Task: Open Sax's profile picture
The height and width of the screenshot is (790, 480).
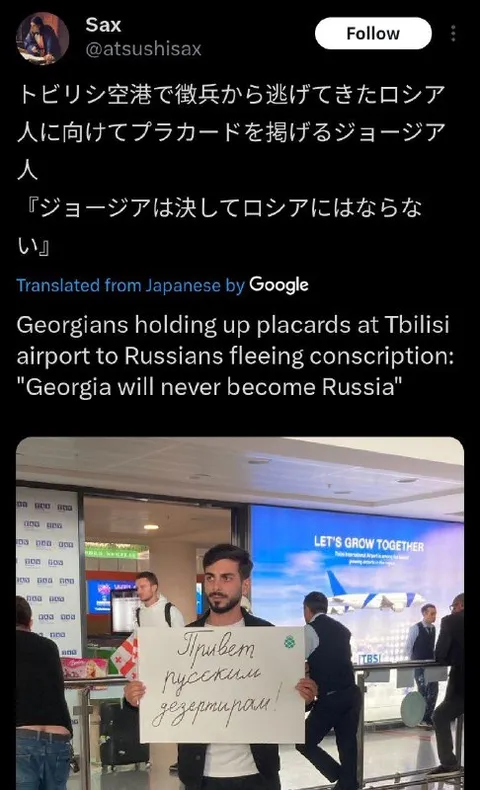Action: pos(43,39)
